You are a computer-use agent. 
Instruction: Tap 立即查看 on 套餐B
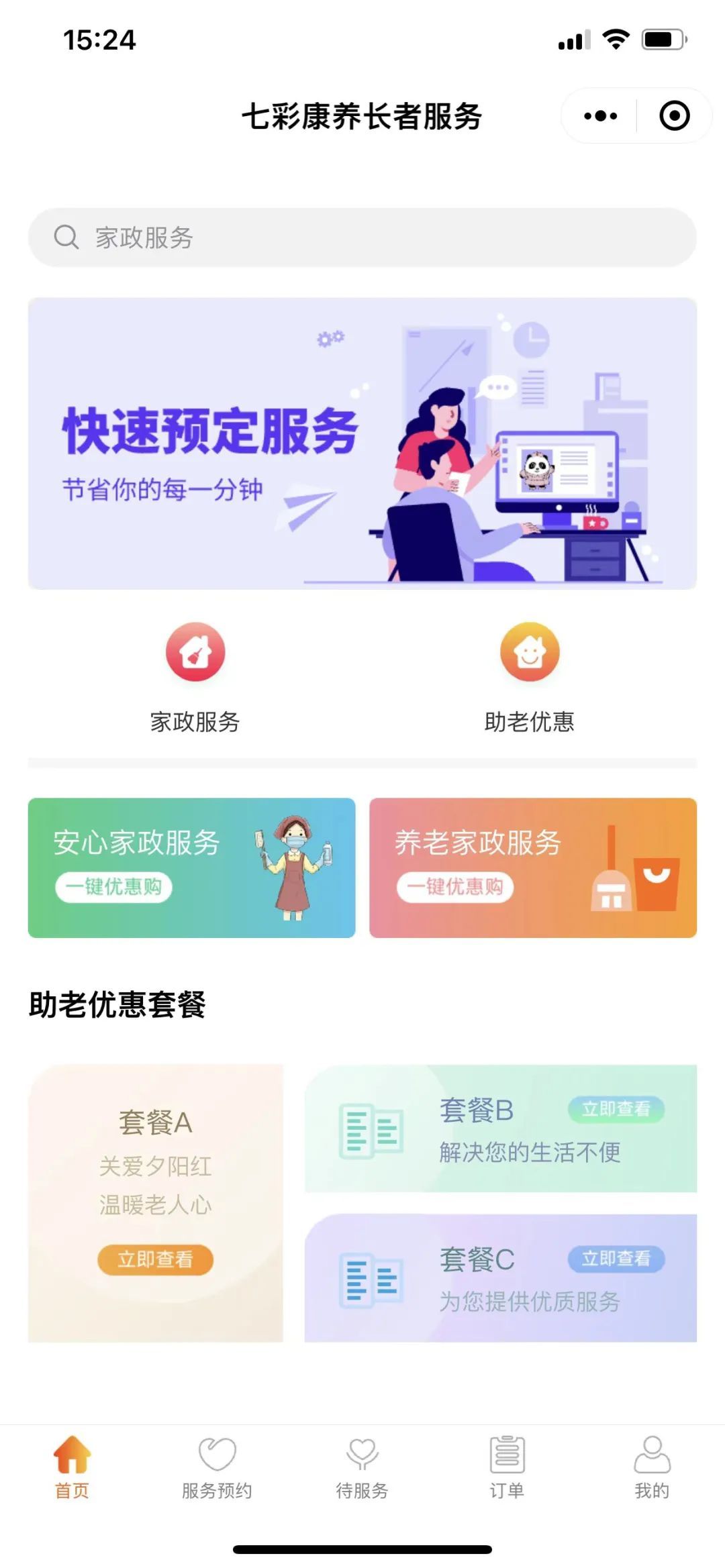pyautogui.click(x=616, y=1109)
